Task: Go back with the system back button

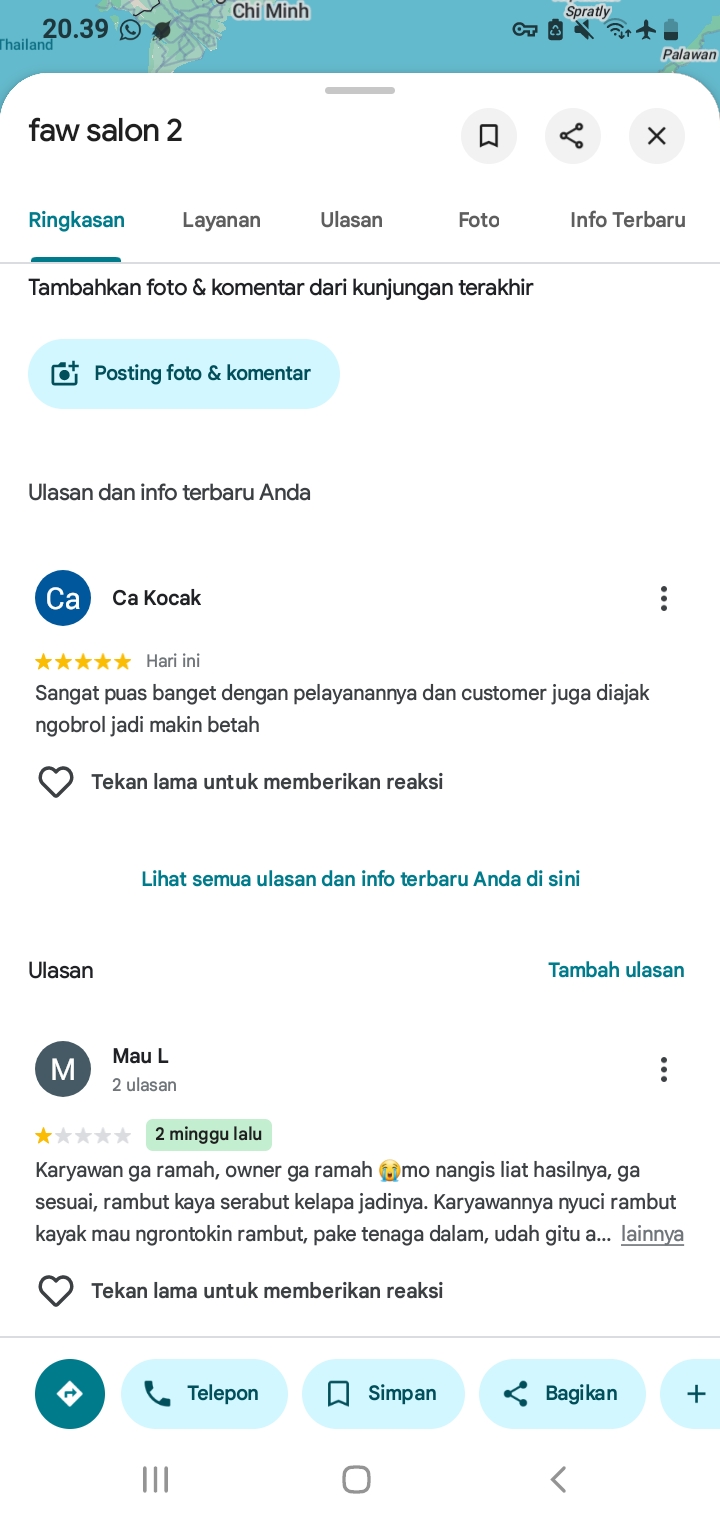Action: [x=559, y=1479]
